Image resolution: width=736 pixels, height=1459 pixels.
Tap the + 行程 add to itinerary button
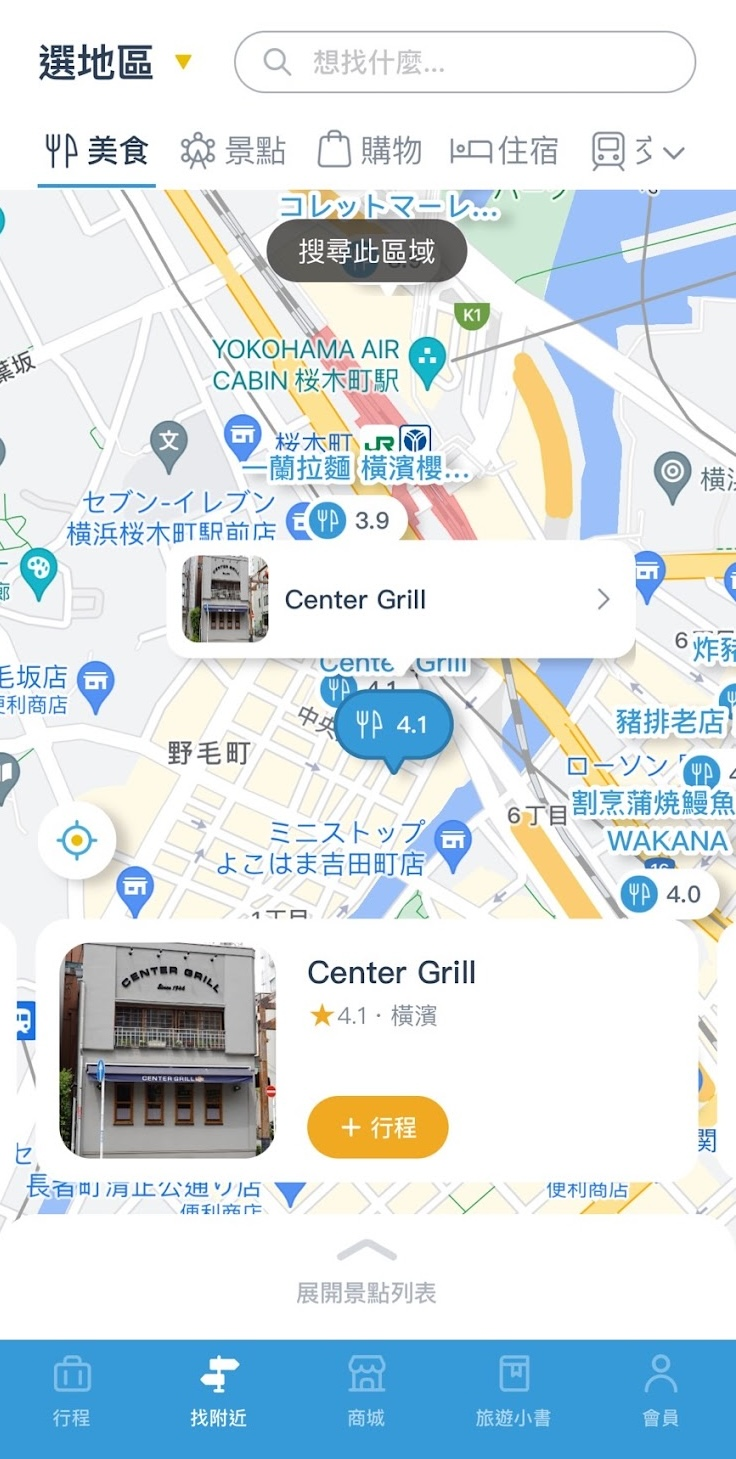pyautogui.click(x=377, y=1127)
